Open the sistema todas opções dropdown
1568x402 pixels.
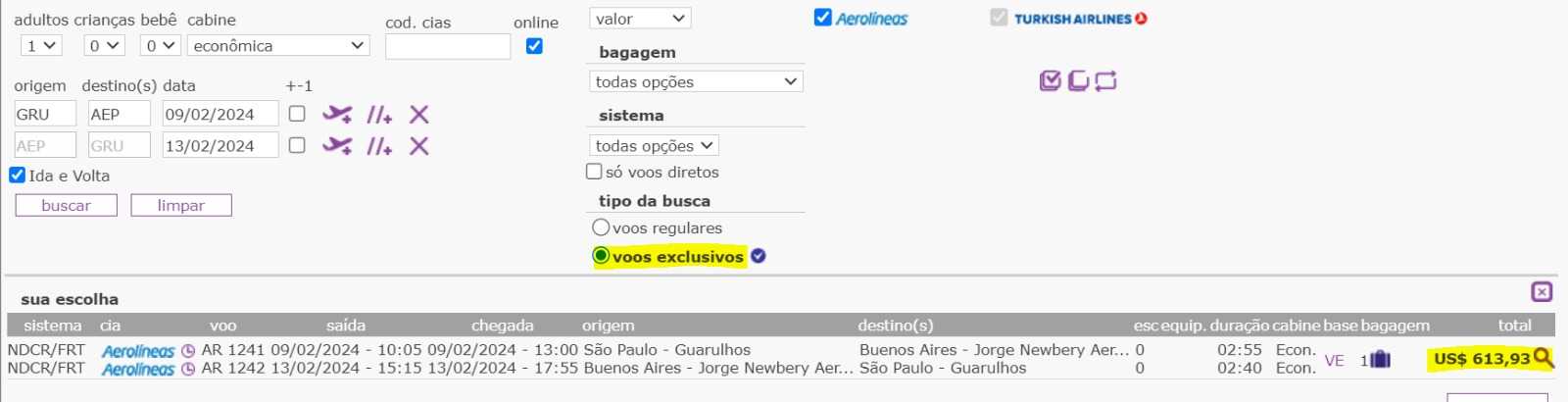[x=654, y=146]
